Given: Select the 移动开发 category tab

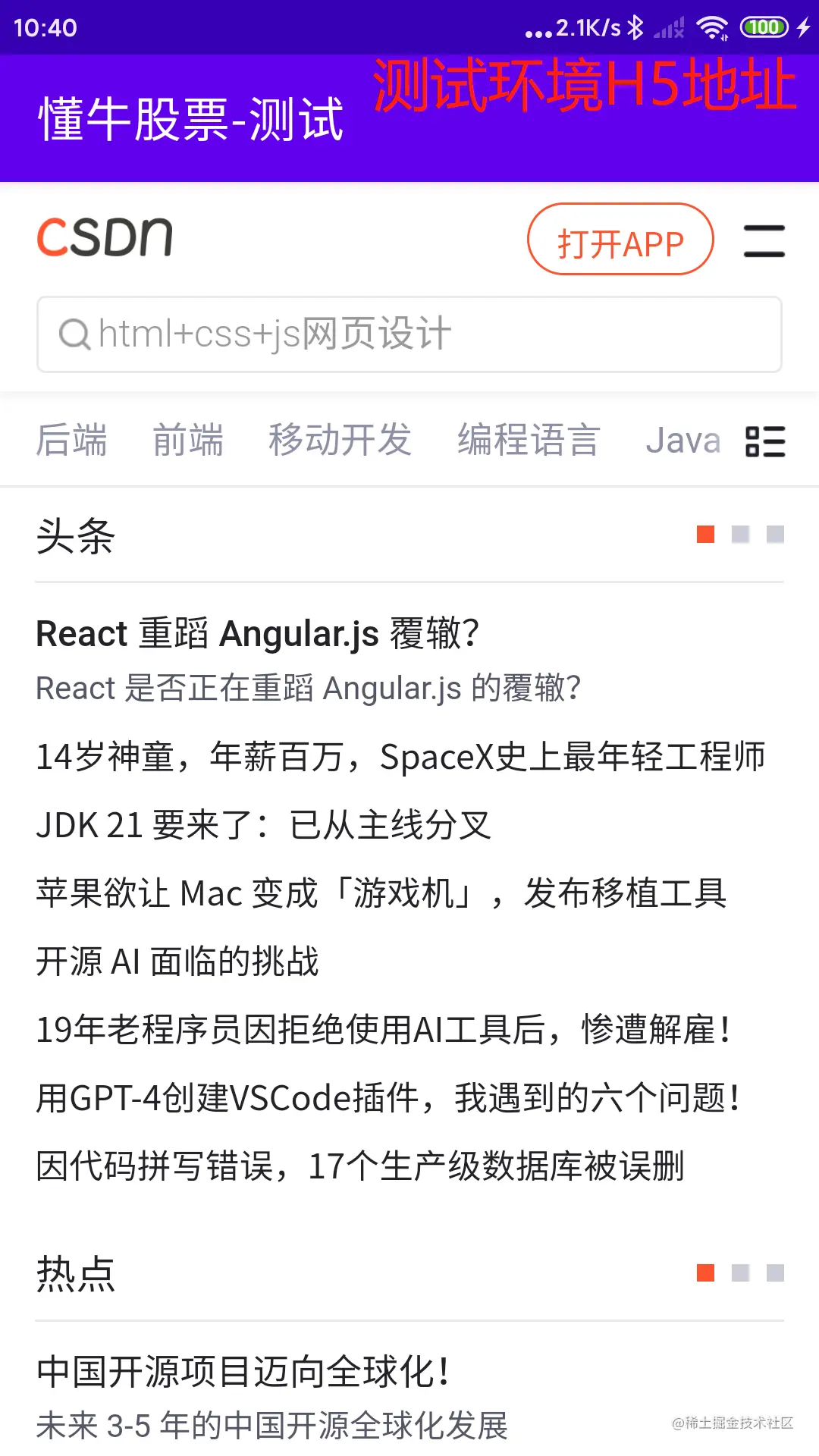Looking at the screenshot, I should click(x=340, y=441).
